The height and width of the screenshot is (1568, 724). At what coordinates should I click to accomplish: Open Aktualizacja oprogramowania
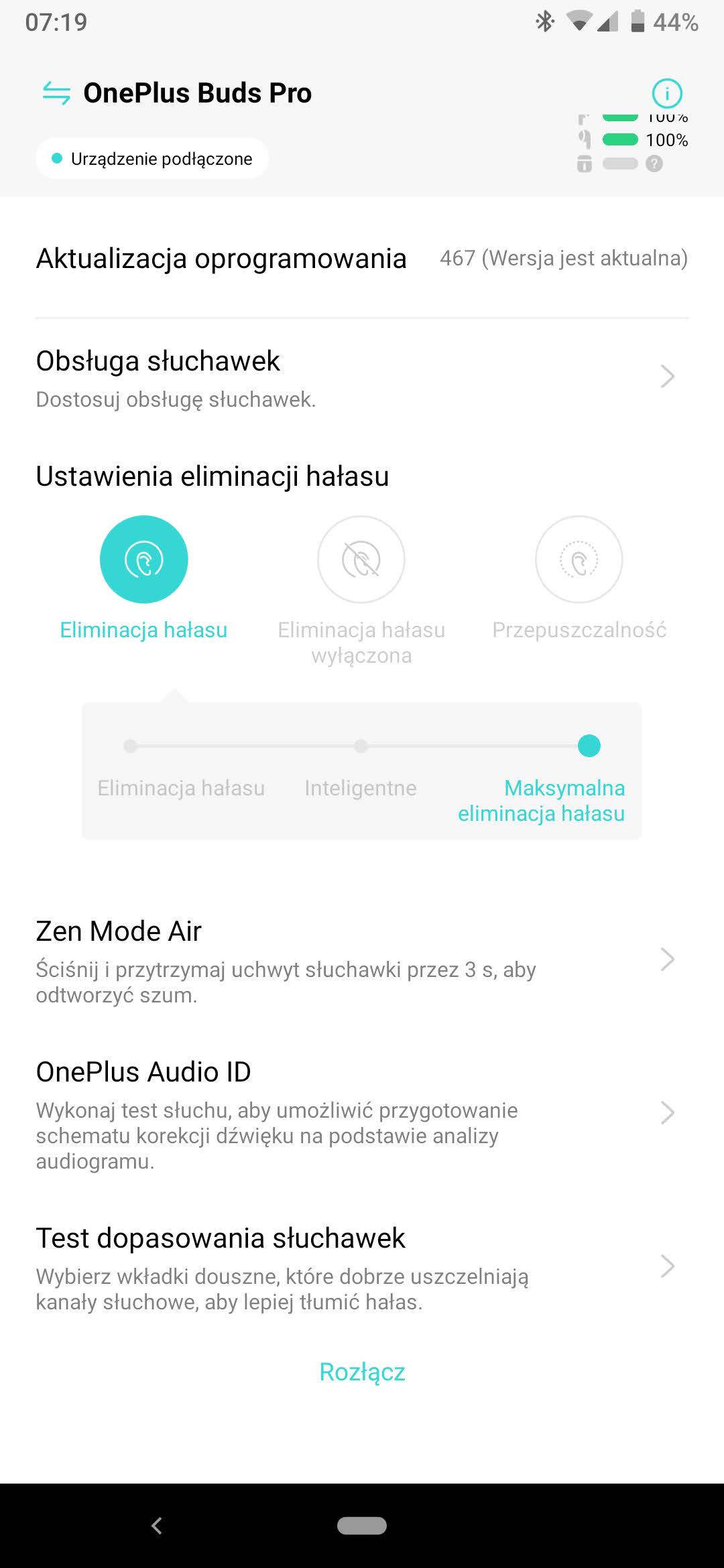click(362, 259)
